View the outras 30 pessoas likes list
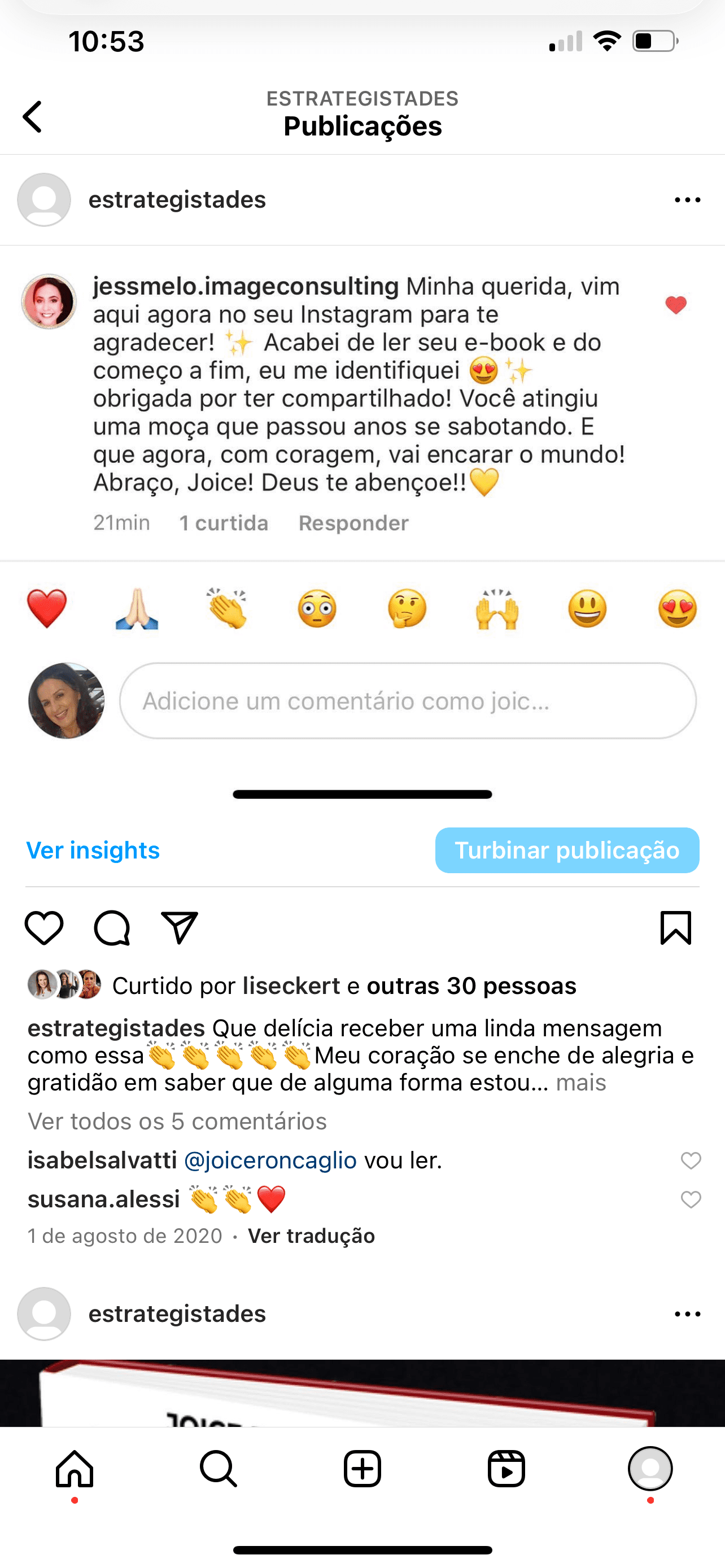This screenshot has width=725, height=1568. [x=471, y=986]
